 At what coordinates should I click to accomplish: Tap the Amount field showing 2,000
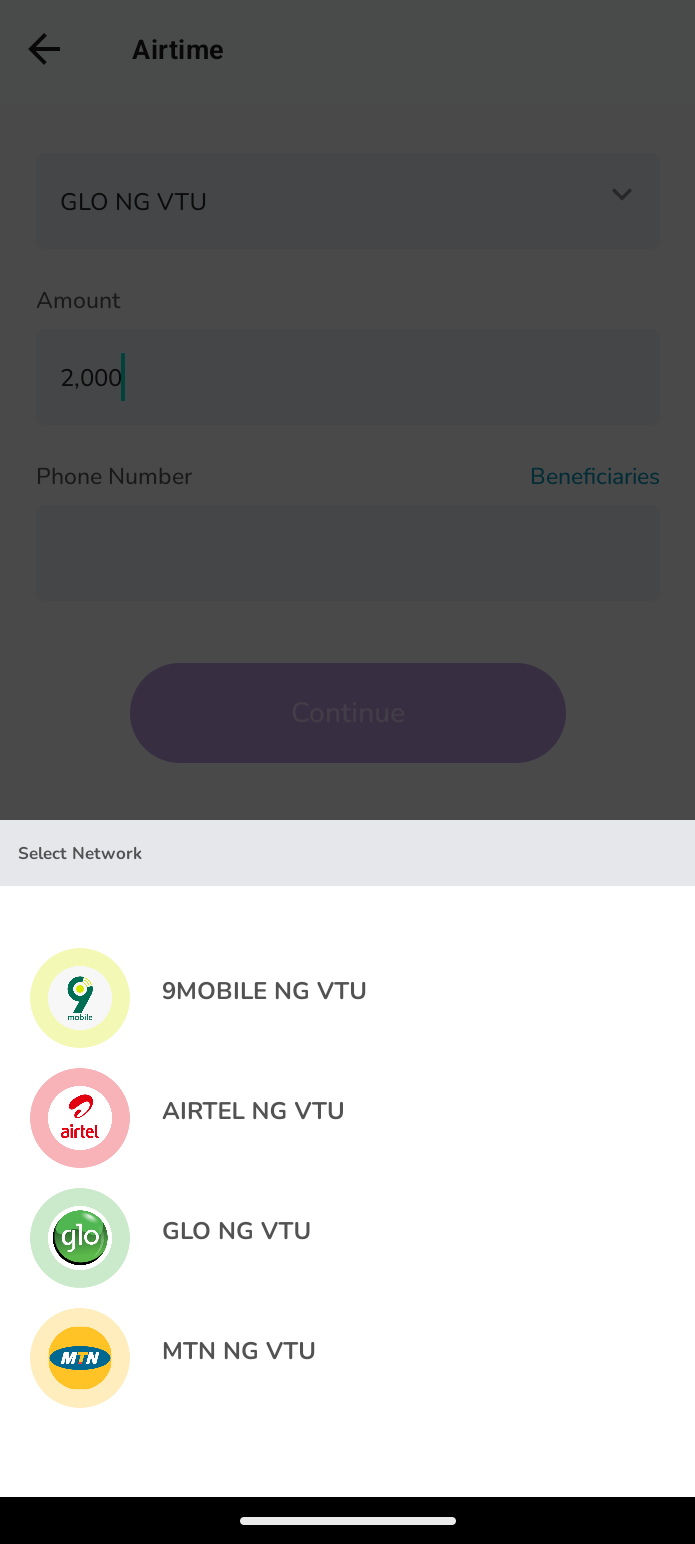point(347,378)
